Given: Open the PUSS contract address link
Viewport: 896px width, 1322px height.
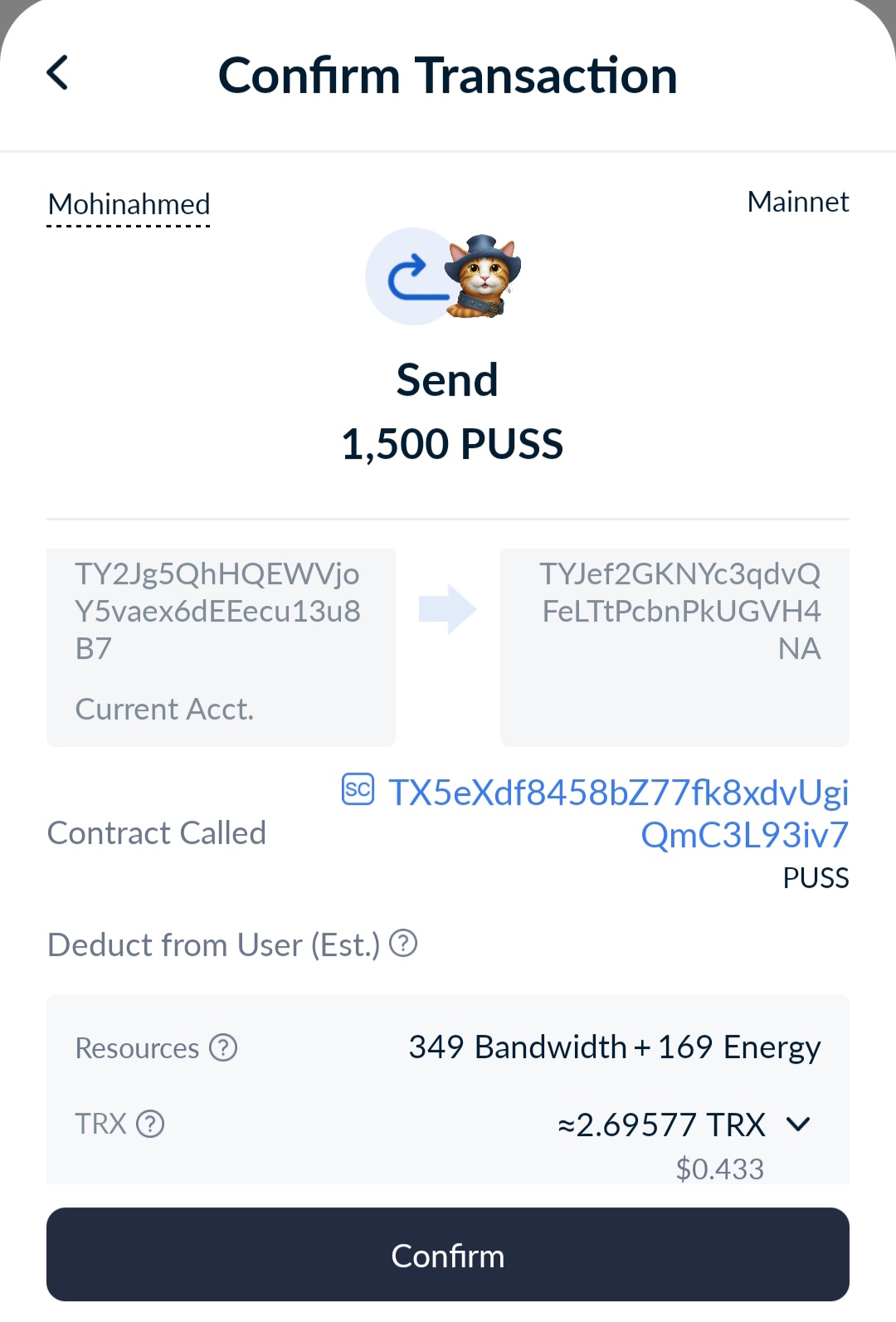Looking at the screenshot, I should tap(617, 813).
